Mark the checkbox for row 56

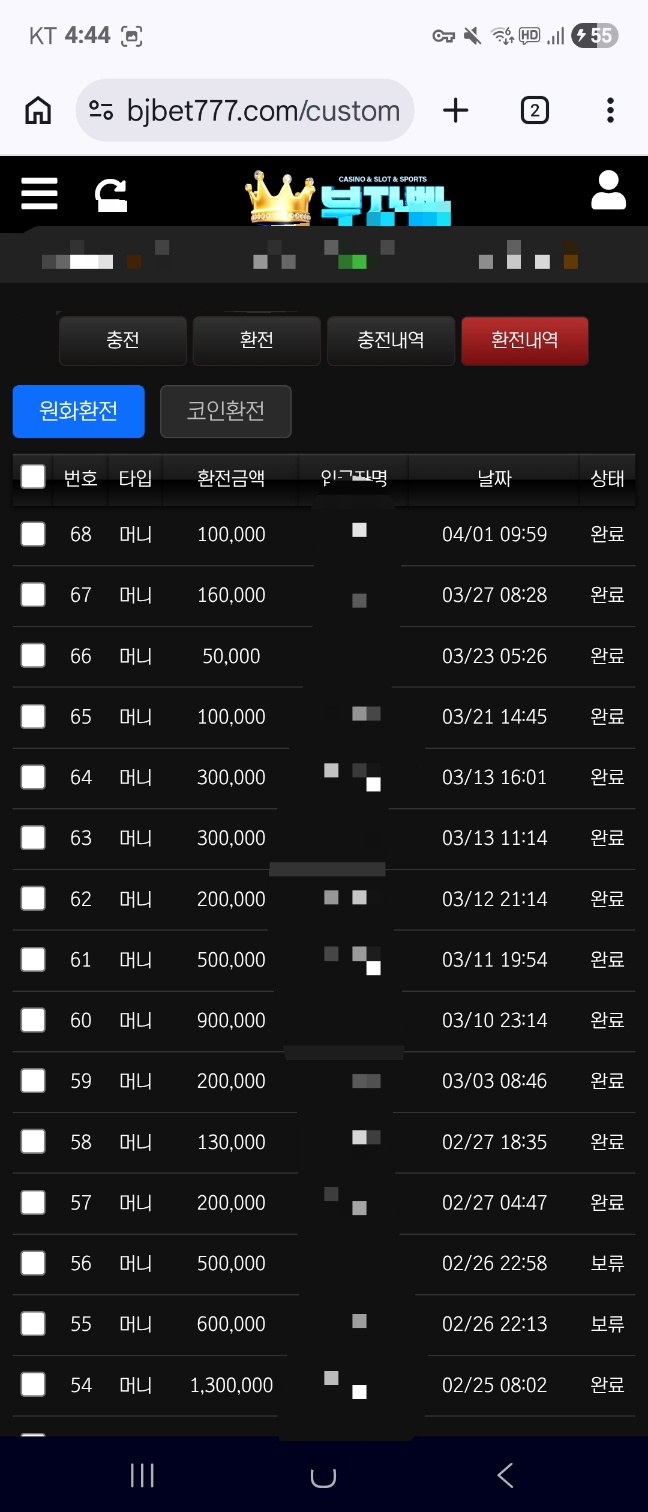point(33,1263)
